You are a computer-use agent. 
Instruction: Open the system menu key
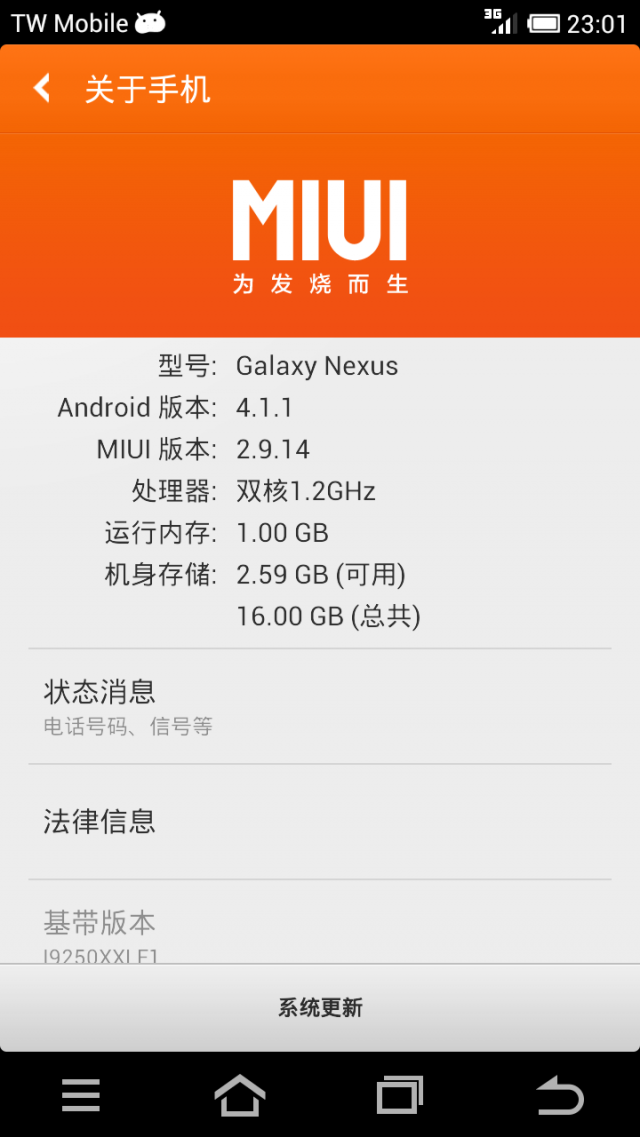[81, 1096]
